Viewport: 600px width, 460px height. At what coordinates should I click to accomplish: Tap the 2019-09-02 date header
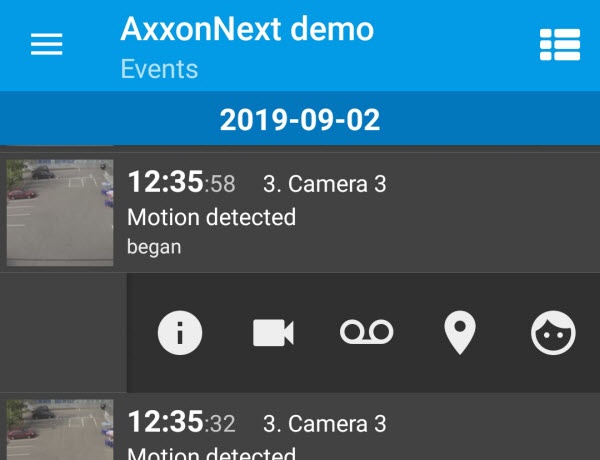[300, 120]
